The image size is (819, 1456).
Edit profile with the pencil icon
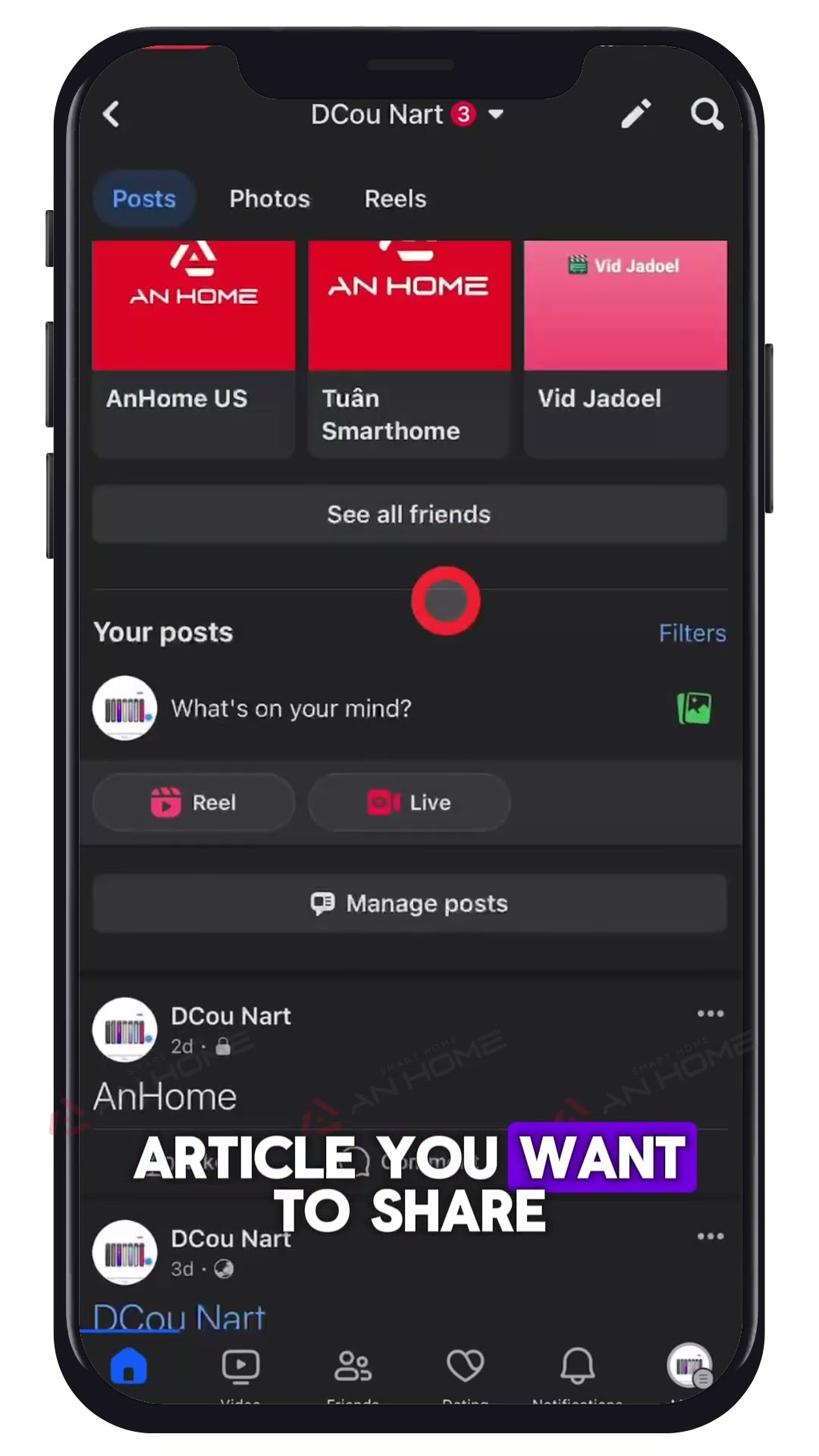(x=636, y=115)
